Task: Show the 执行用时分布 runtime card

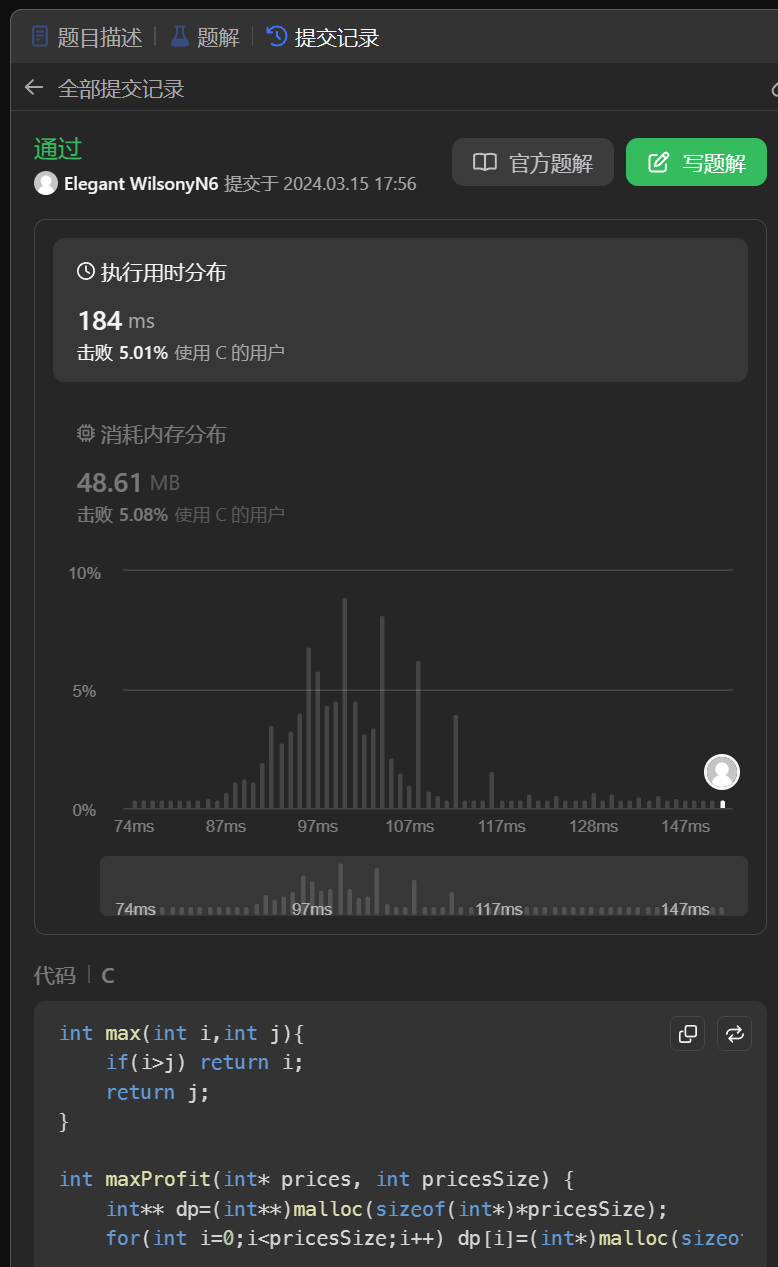Action: coord(400,309)
